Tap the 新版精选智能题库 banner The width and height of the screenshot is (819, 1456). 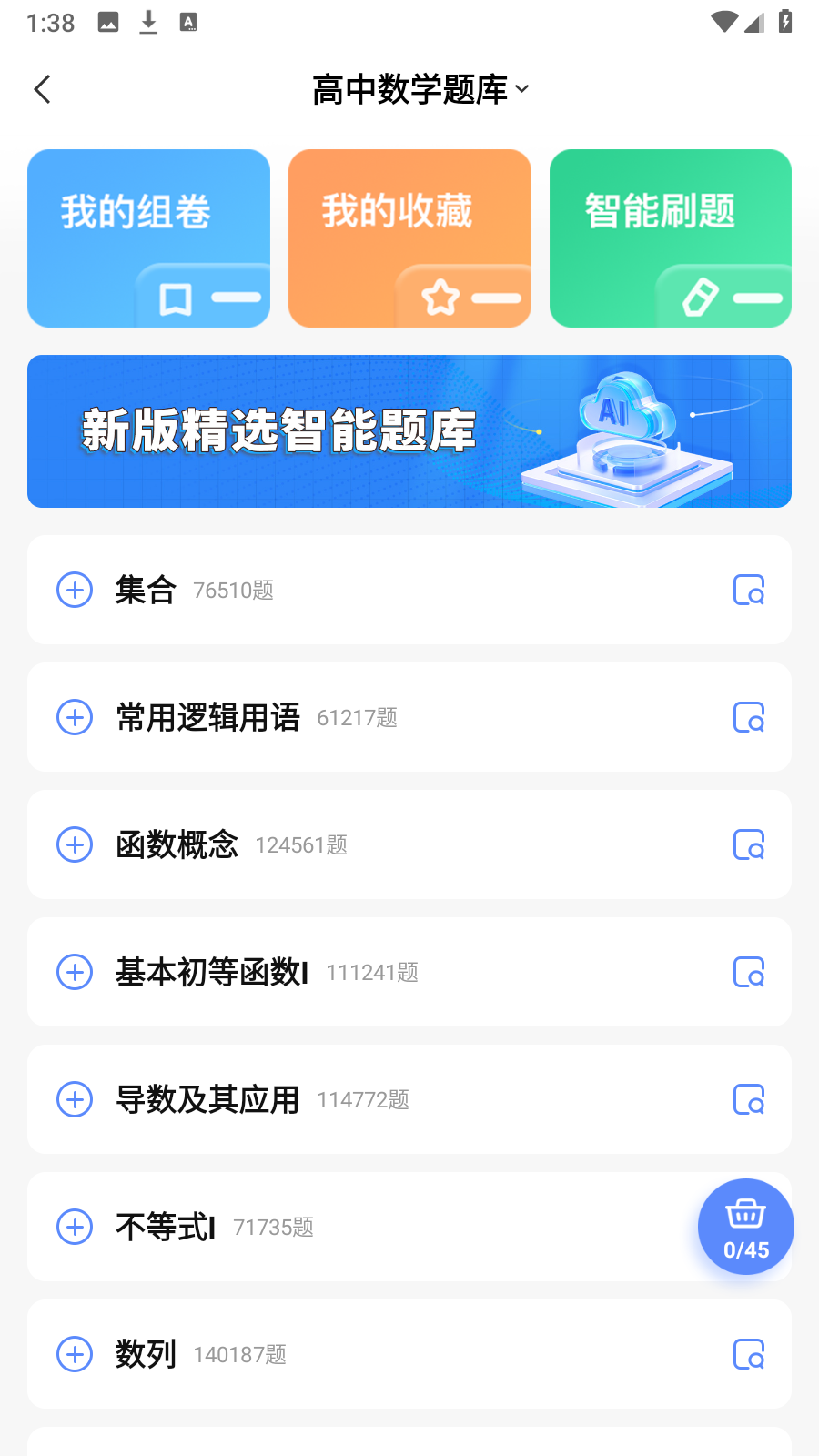(x=409, y=430)
